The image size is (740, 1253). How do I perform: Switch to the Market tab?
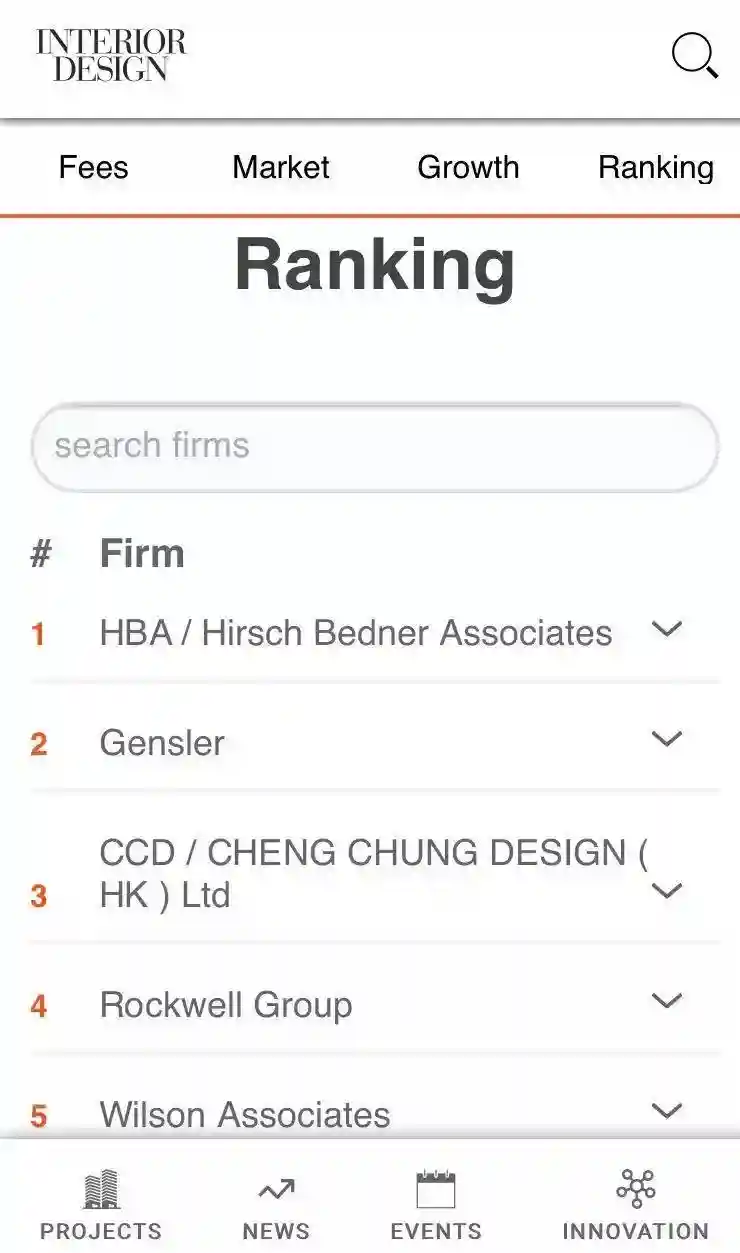[x=280, y=167]
